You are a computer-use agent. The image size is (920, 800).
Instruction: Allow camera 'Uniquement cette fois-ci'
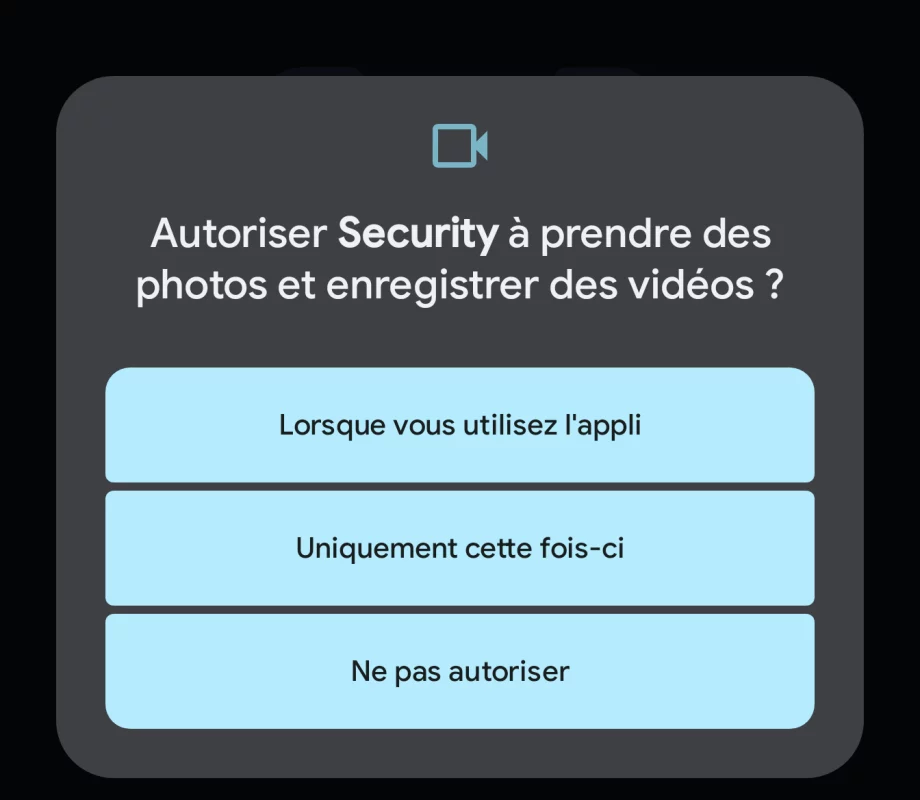pos(459,548)
